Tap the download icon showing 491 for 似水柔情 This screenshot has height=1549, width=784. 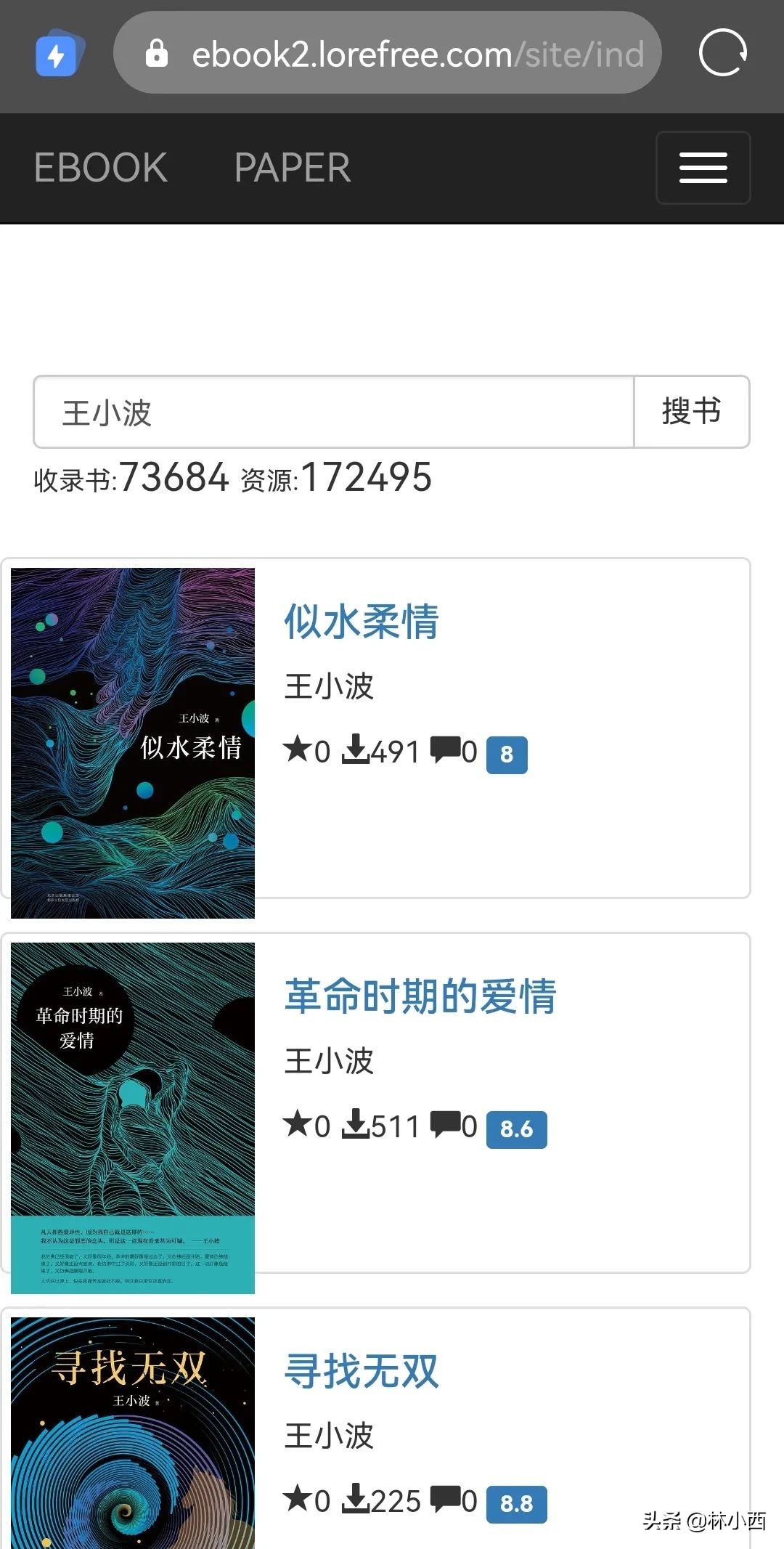(358, 750)
